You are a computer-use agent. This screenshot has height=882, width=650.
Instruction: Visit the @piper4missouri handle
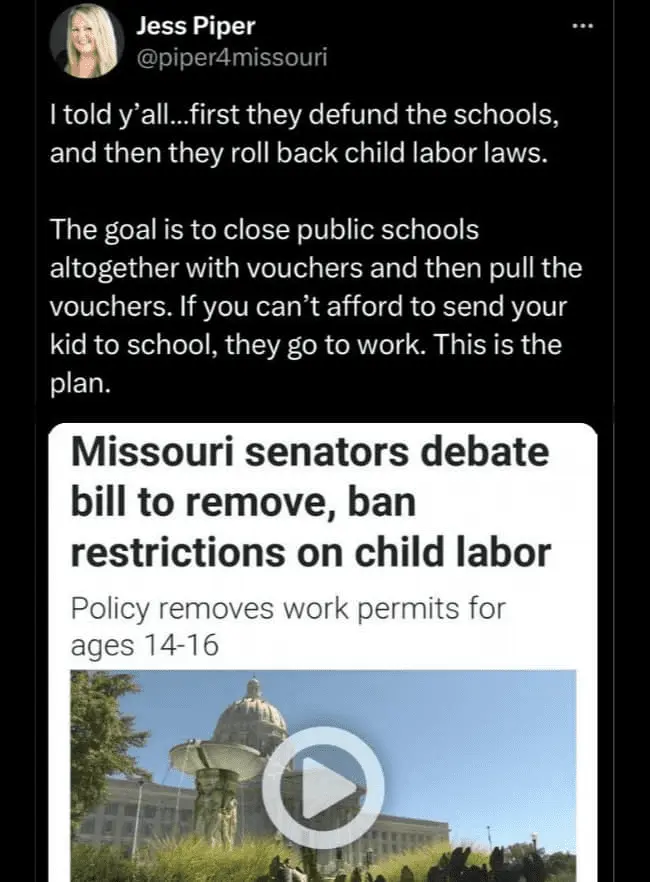(x=231, y=57)
